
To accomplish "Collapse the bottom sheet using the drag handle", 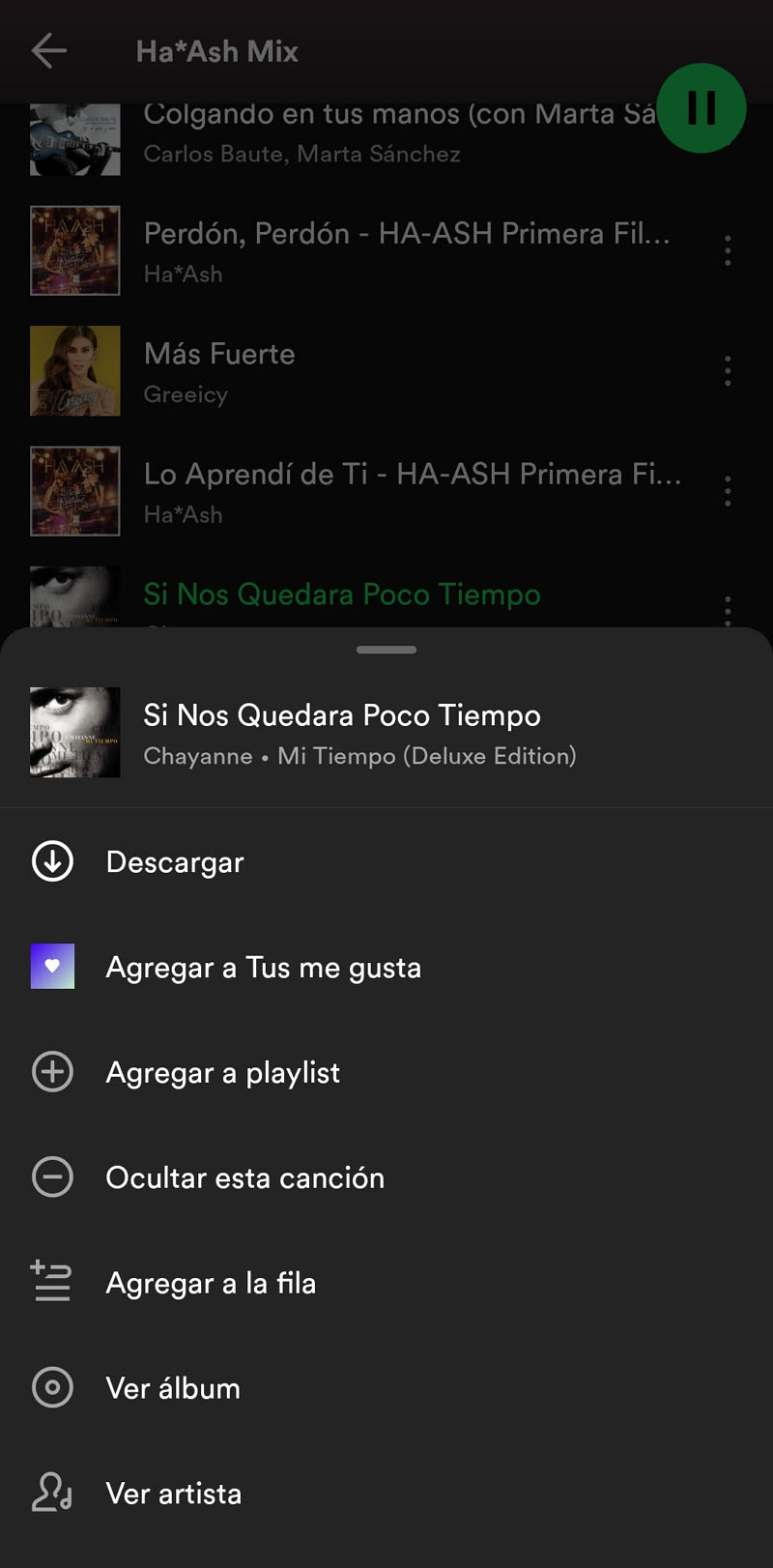I will [x=386, y=650].
